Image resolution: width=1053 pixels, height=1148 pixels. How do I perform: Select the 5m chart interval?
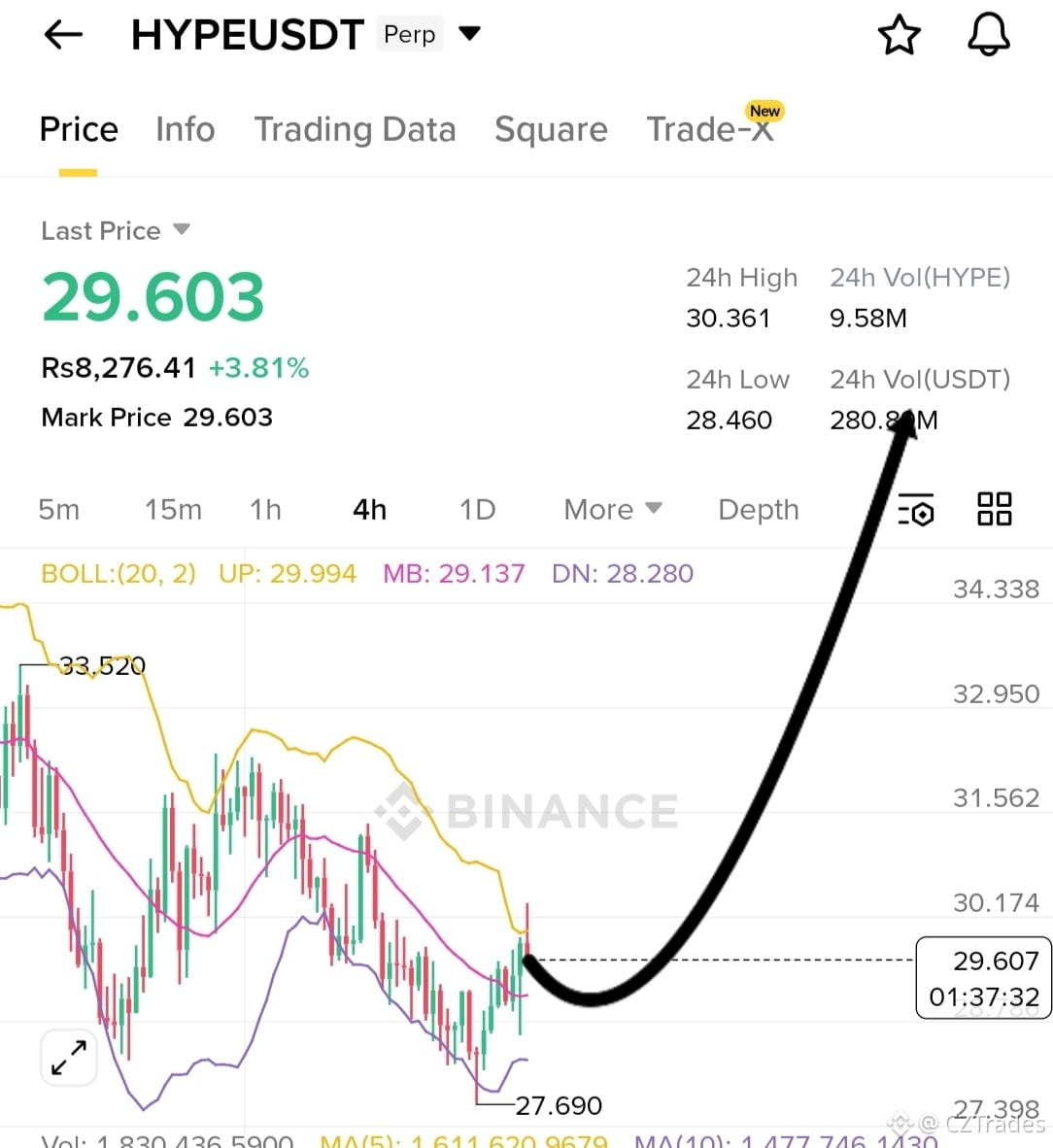coord(58,510)
